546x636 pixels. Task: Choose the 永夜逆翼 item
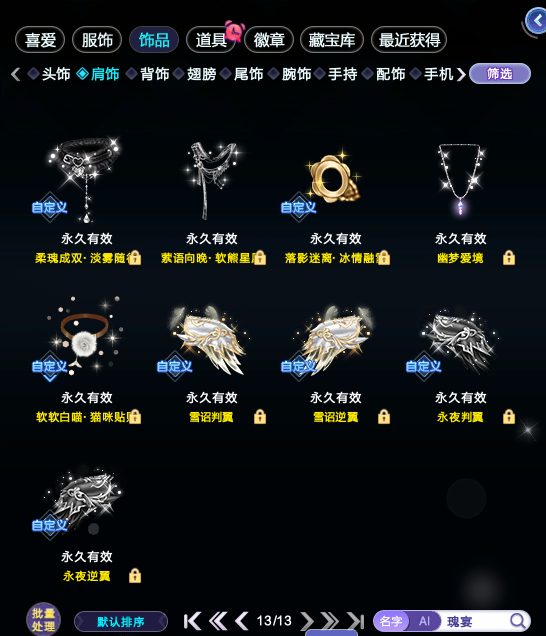pyautogui.click(x=86, y=499)
